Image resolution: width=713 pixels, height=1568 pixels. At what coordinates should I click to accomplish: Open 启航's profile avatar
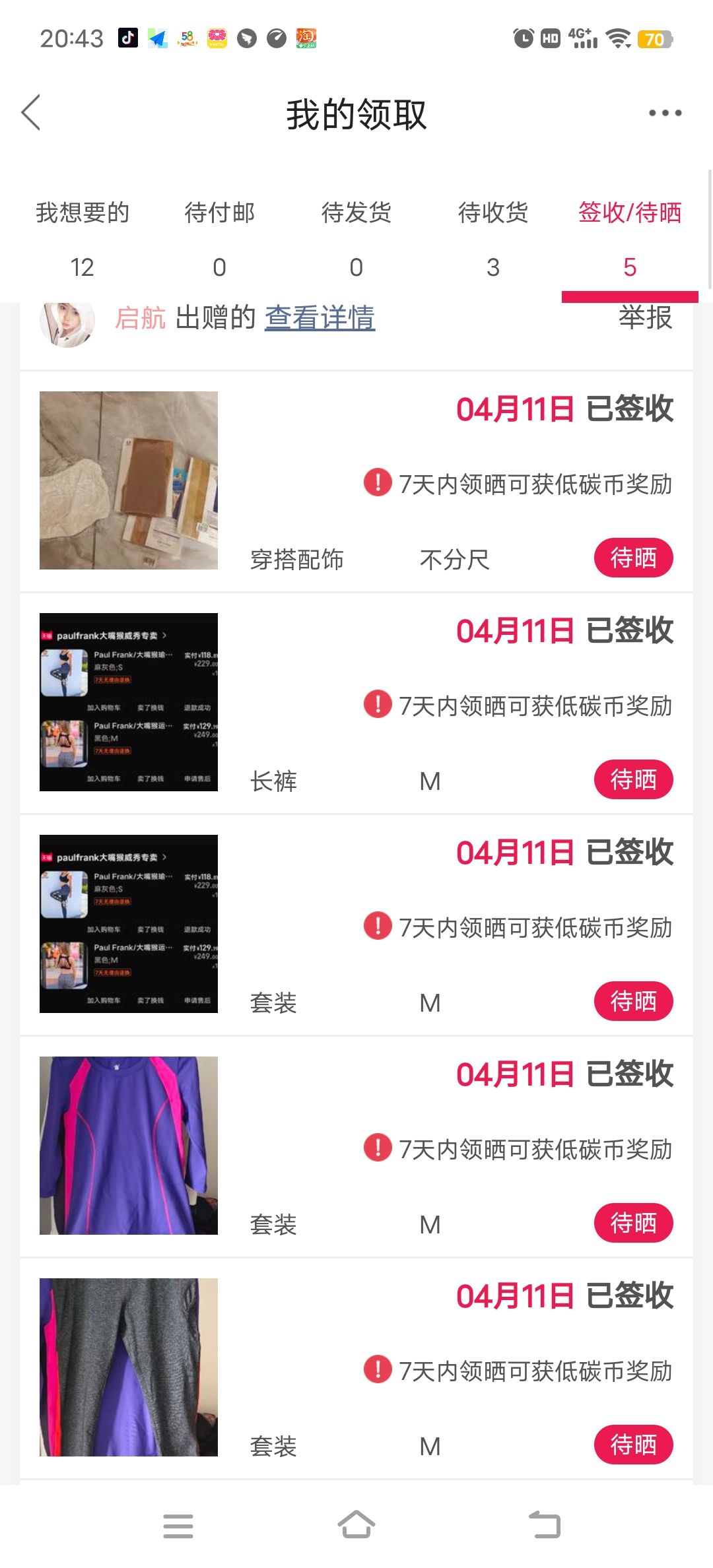pyautogui.click(x=67, y=320)
